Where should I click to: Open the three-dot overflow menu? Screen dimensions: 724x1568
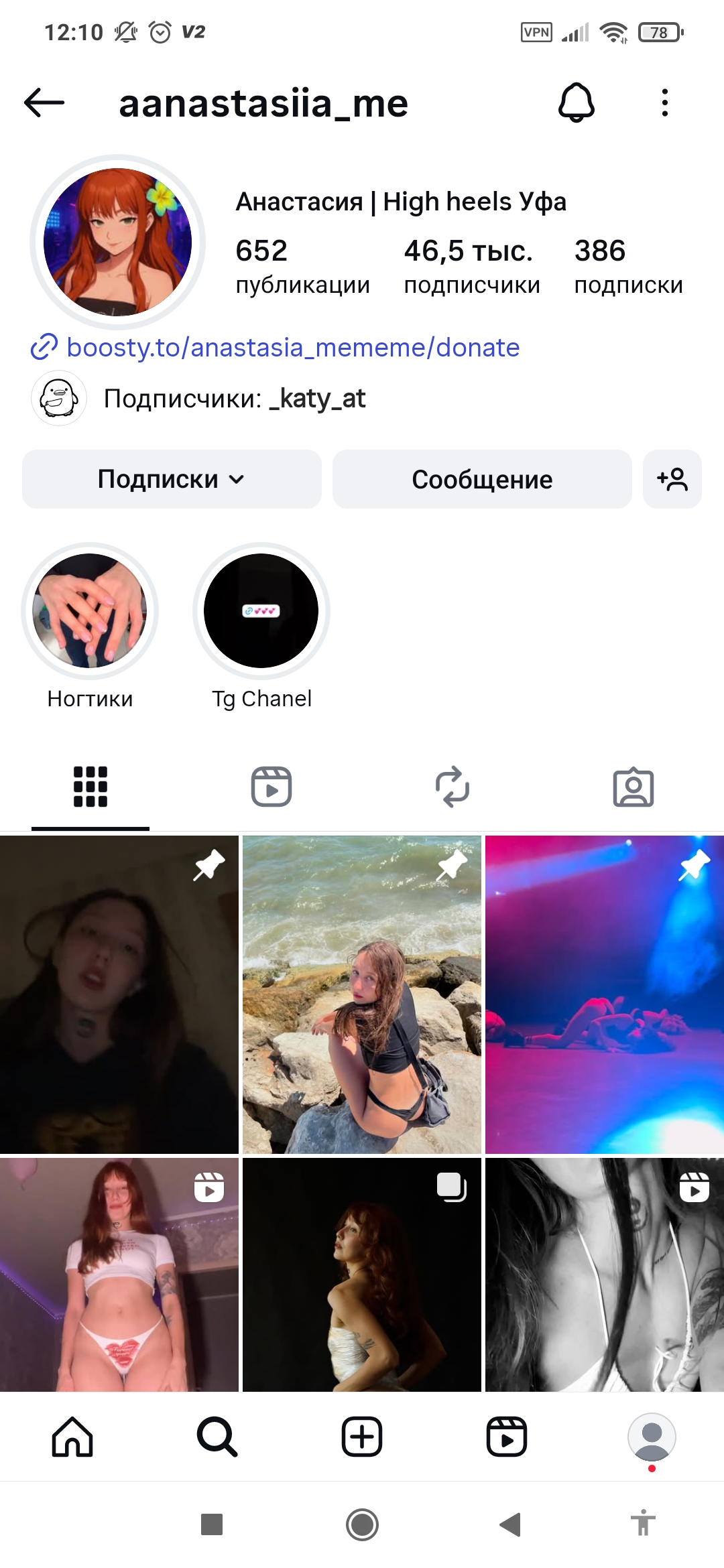[x=664, y=103]
